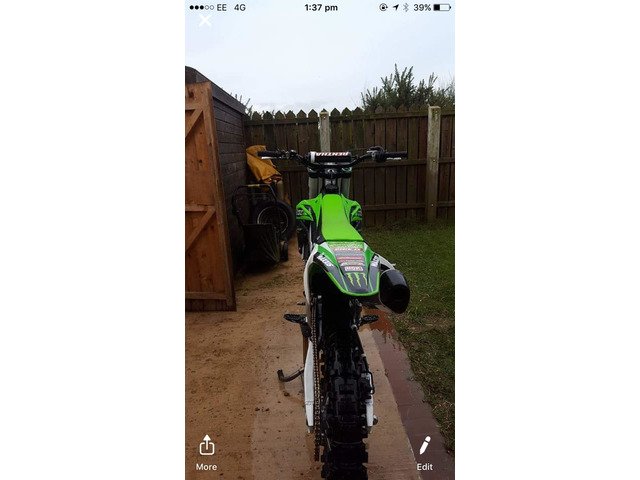Edit this photo
640x480 pixels.
point(425,451)
